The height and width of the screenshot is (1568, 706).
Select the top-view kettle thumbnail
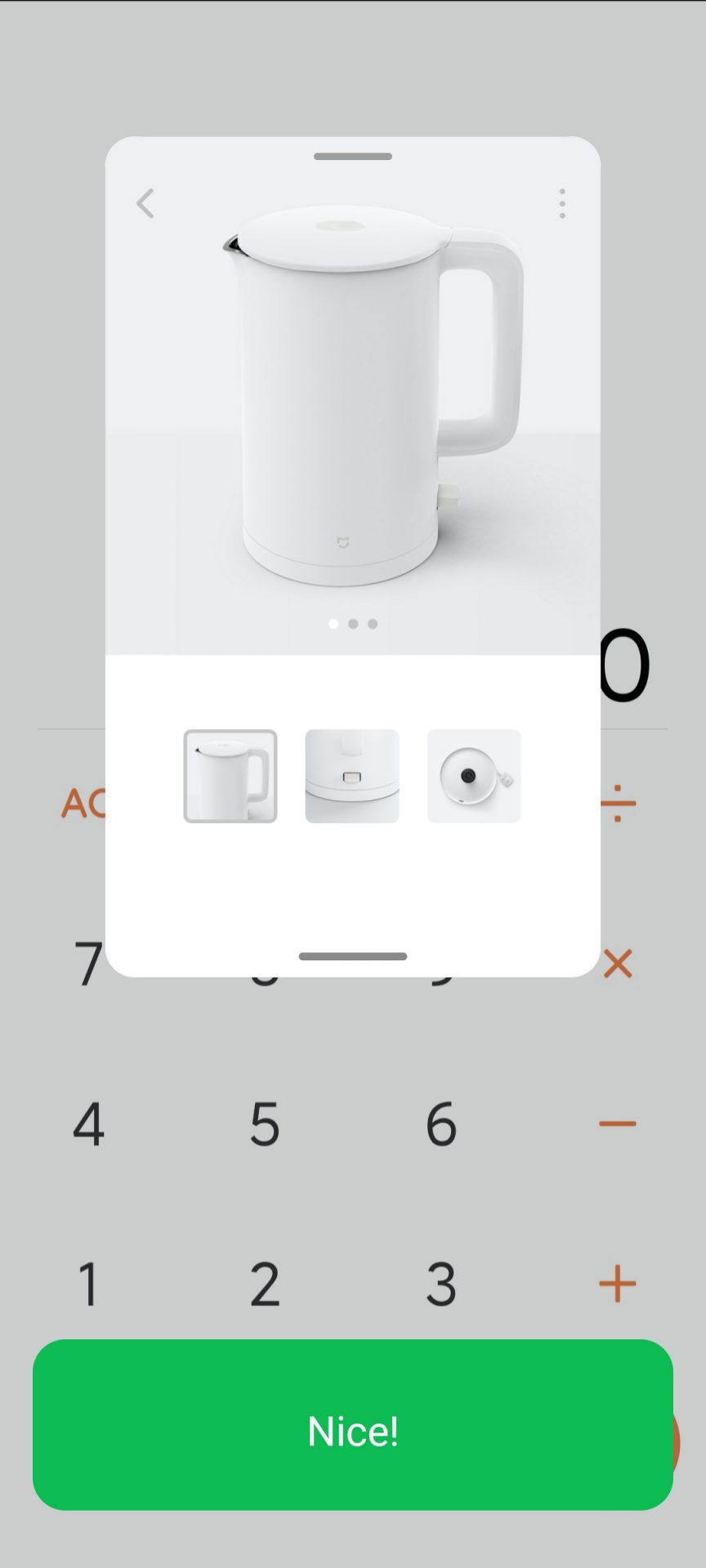pyautogui.click(x=474, y=776)
